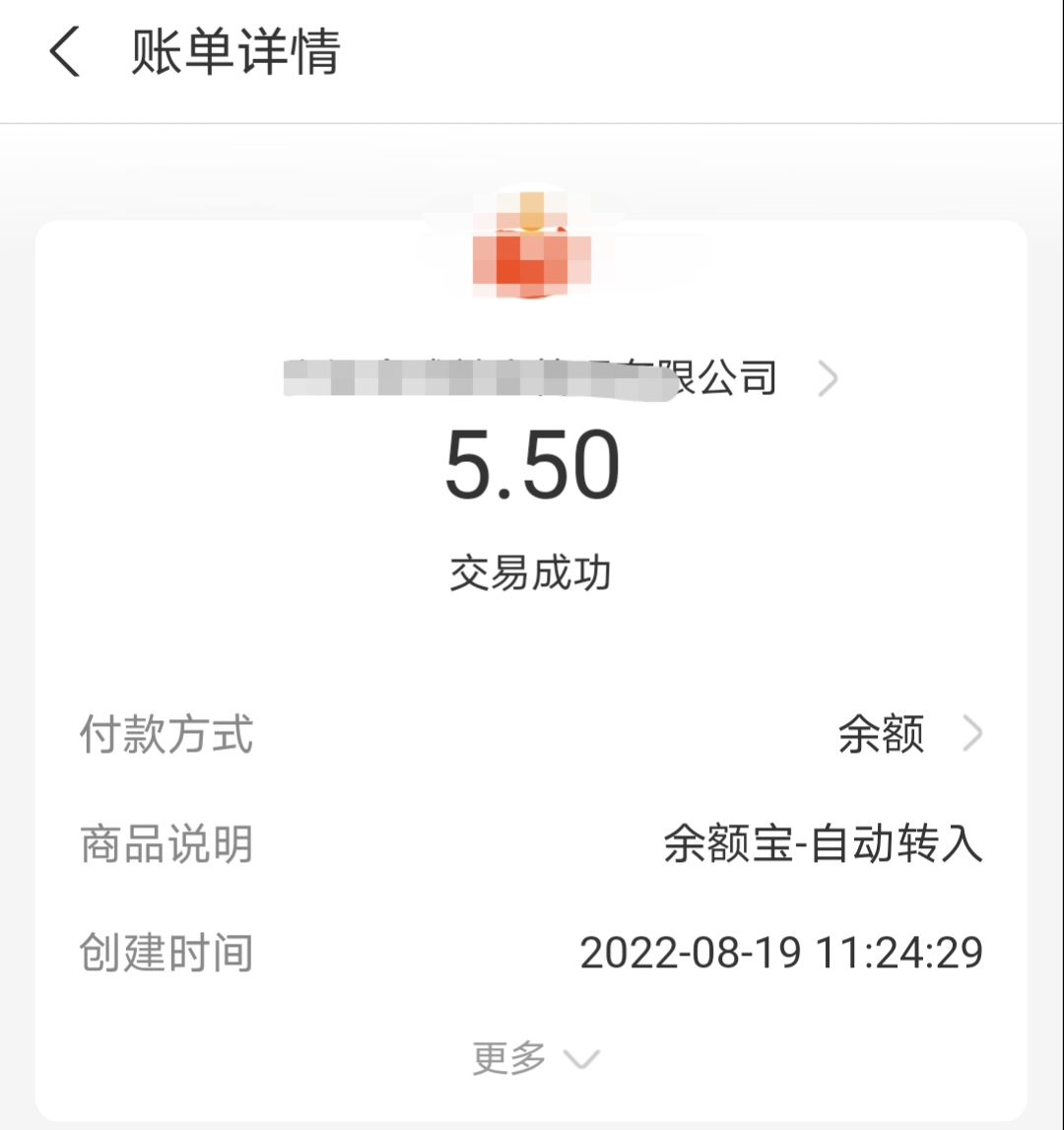Tap the creation time 2022-08-19 11:24:29

click(x=783, y=951)
